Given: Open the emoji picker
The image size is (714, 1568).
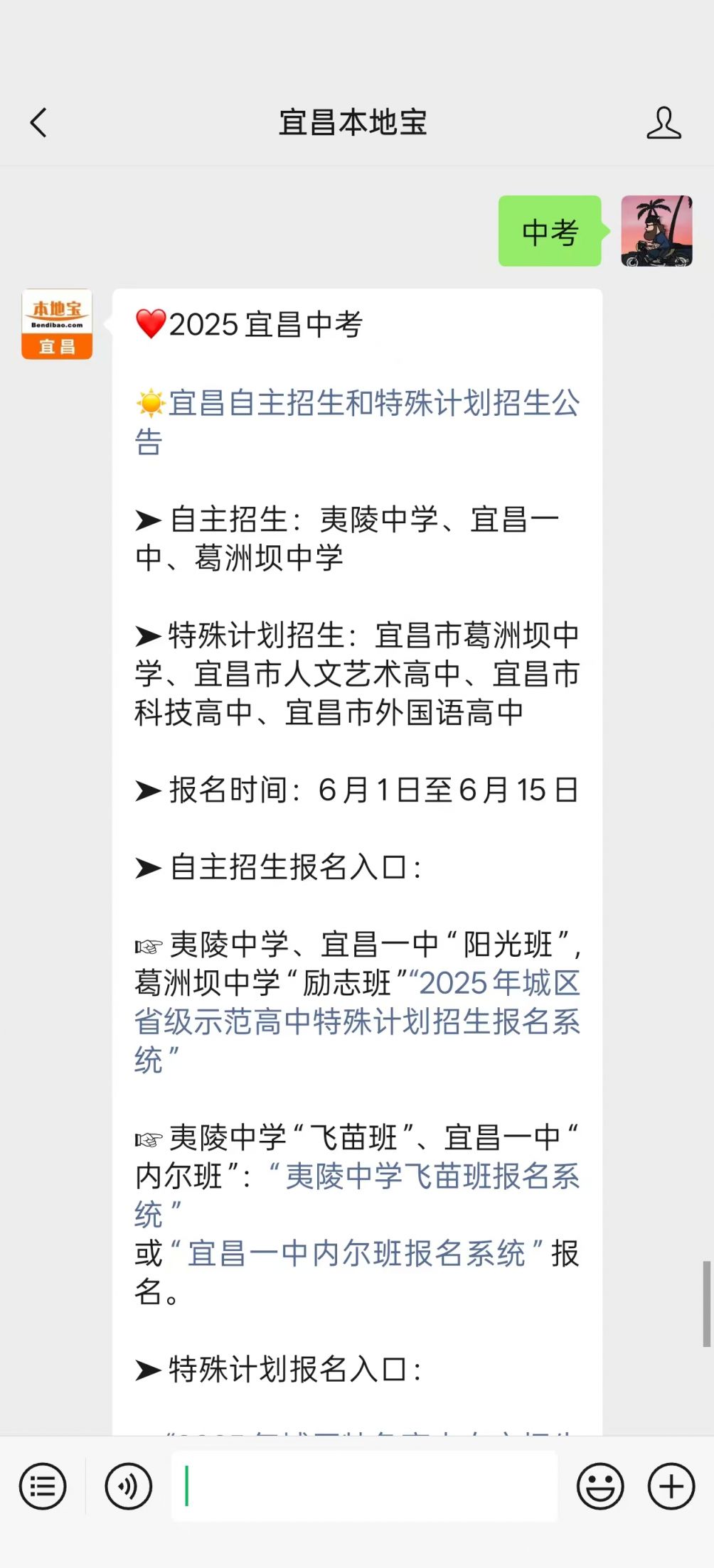Looking at the screenshot, I should click(x=600, y=1486).
